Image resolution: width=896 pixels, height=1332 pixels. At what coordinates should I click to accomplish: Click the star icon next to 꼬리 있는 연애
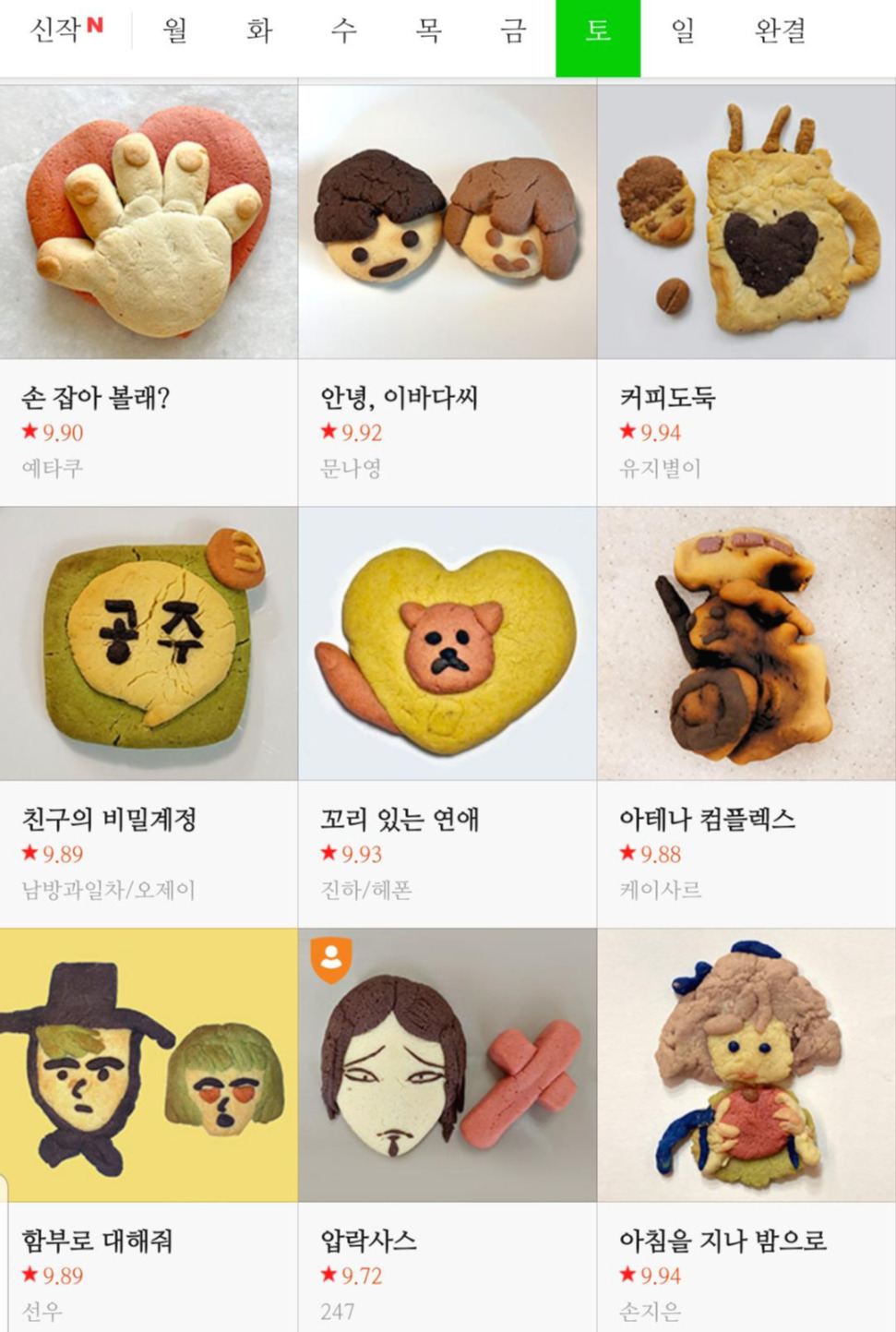click(329, 852)
